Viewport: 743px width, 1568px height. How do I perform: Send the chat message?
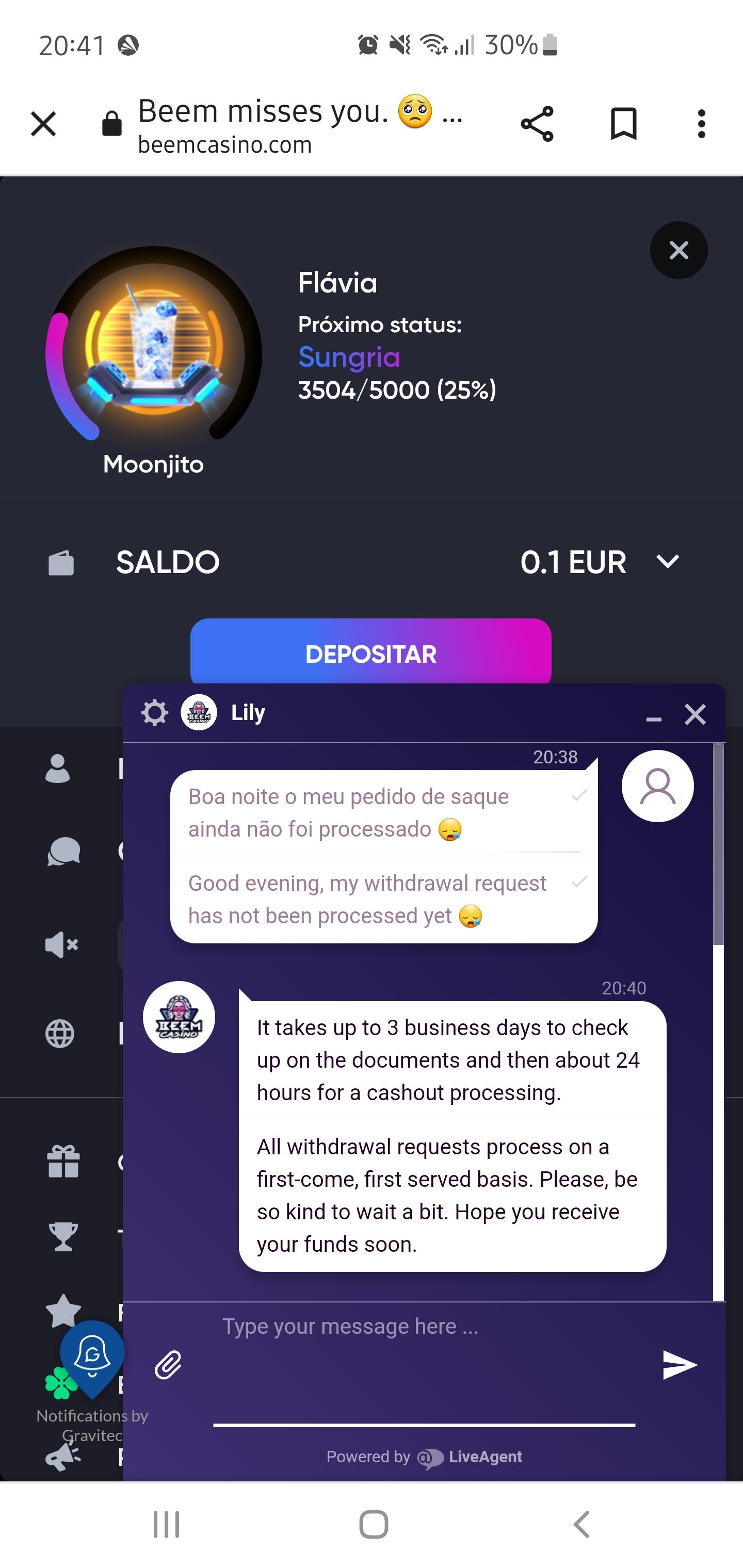pos(679,1365)
